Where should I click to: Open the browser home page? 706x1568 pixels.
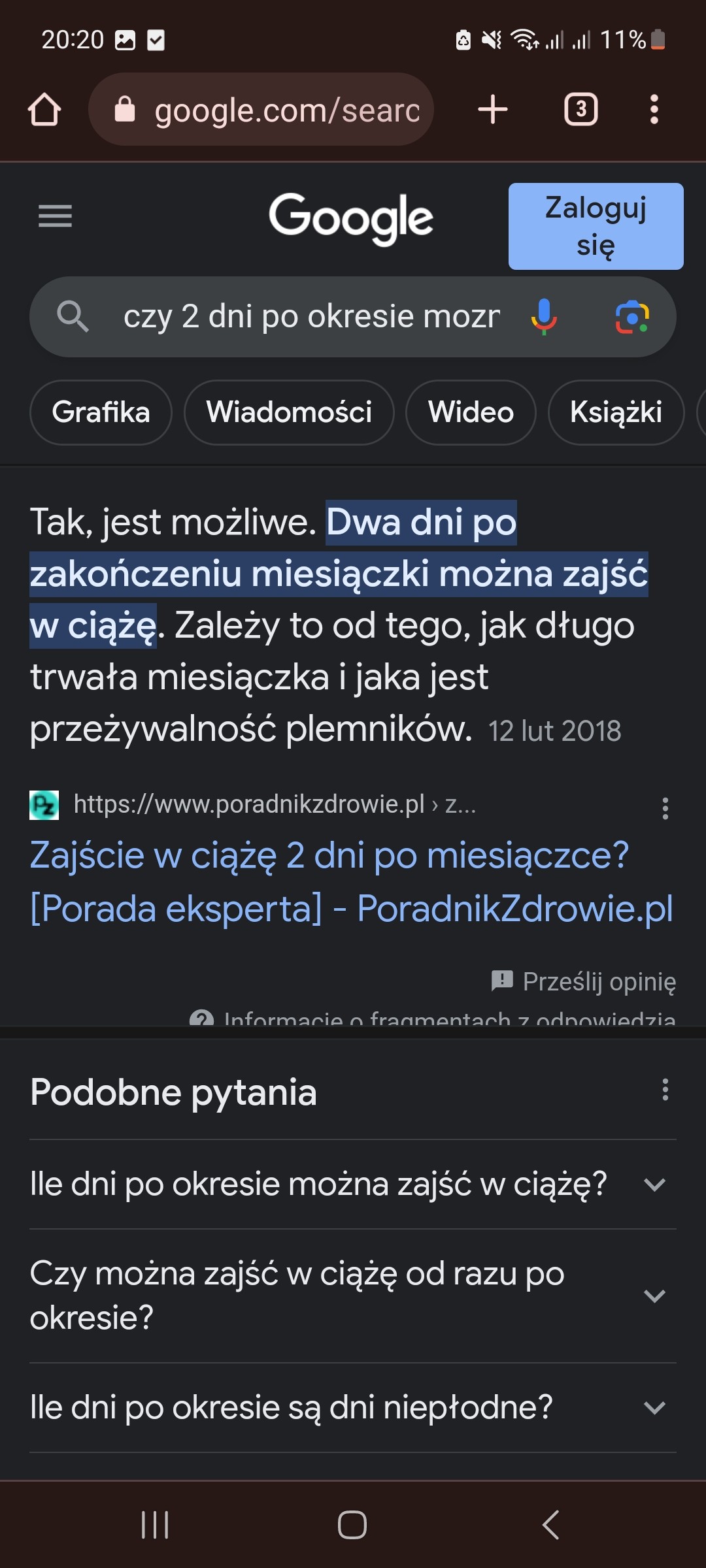[x=44, y=109]
